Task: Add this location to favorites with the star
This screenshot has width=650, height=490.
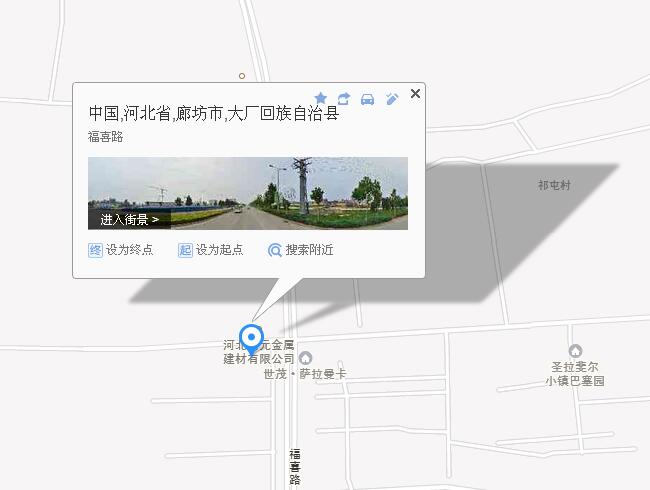Action: click(x=321, y=98)
